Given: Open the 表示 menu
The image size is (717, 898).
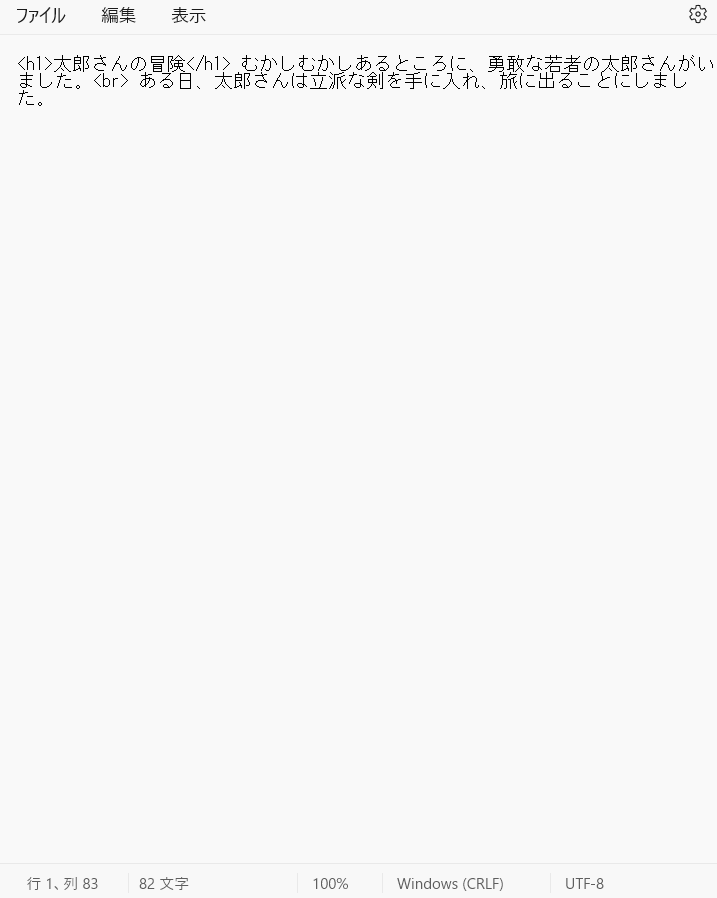Looking at the screenshot, I should pyautogui.click(x=188, y=16).
